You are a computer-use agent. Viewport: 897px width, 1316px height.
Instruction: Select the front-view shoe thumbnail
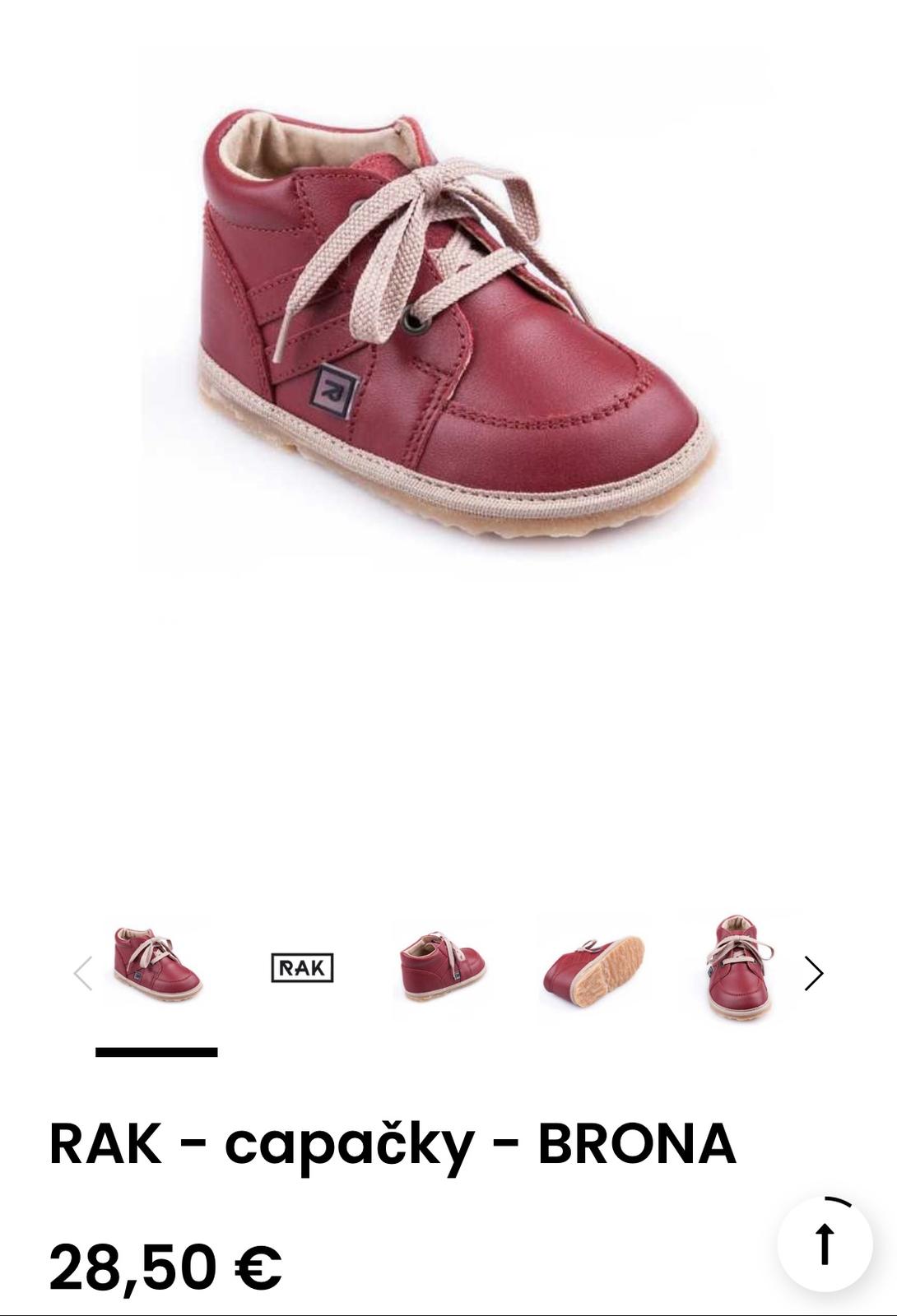737,966
